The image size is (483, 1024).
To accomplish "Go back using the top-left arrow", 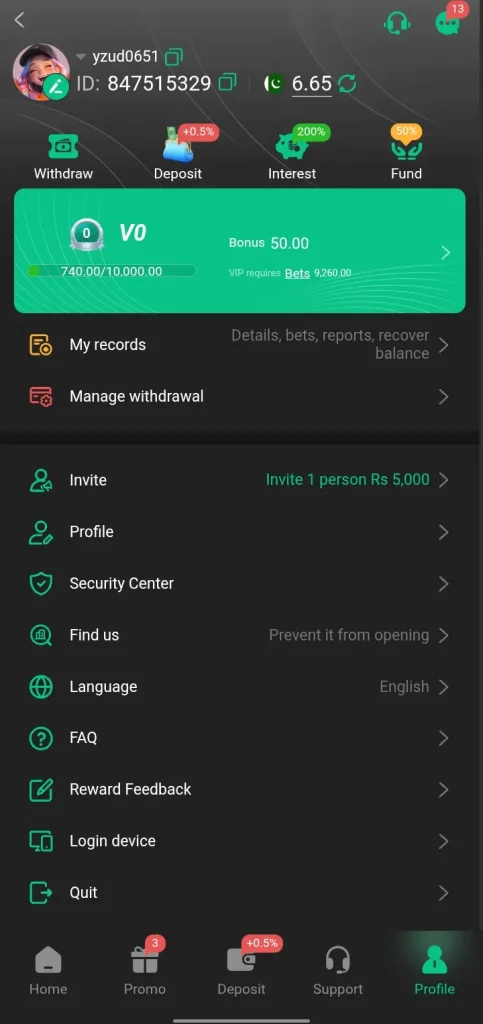I will pyautogui.click(x=20, y=20).
